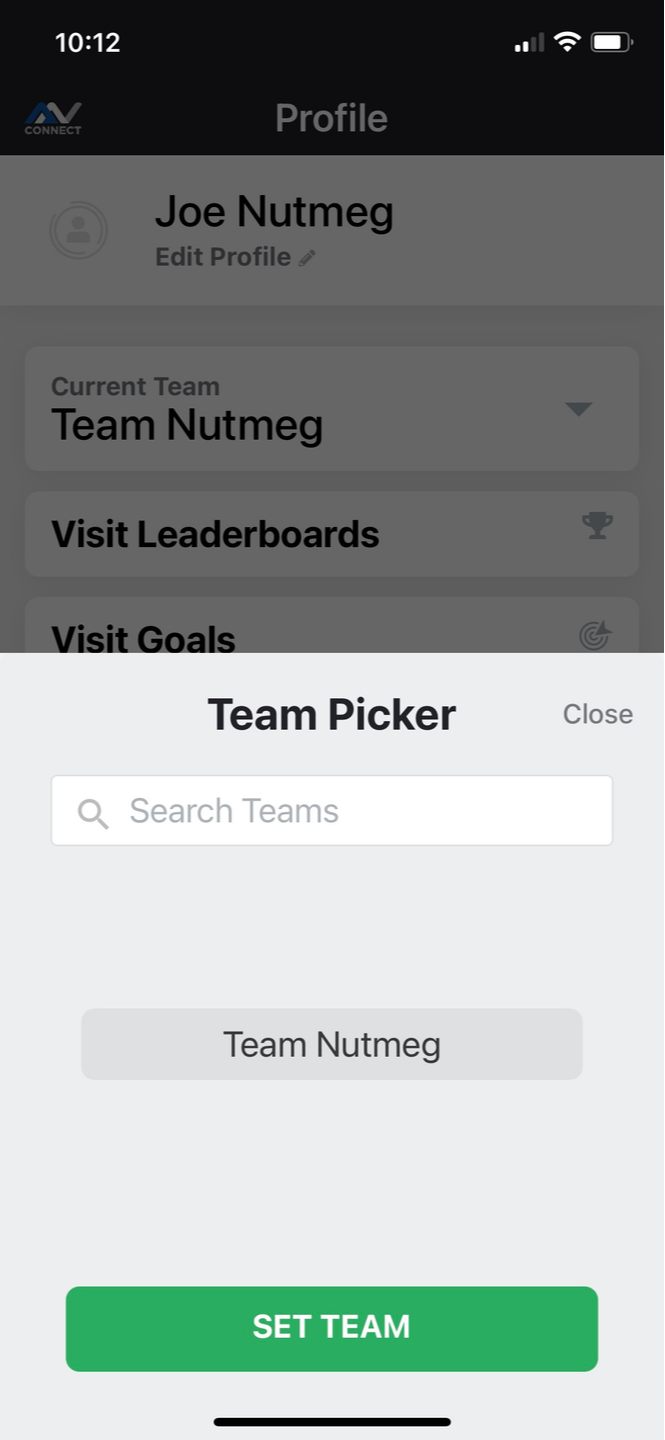The width and height of the screenshot is (665, 1440).
Task: Close the Team Picker sheet
Action: (597, 714)
